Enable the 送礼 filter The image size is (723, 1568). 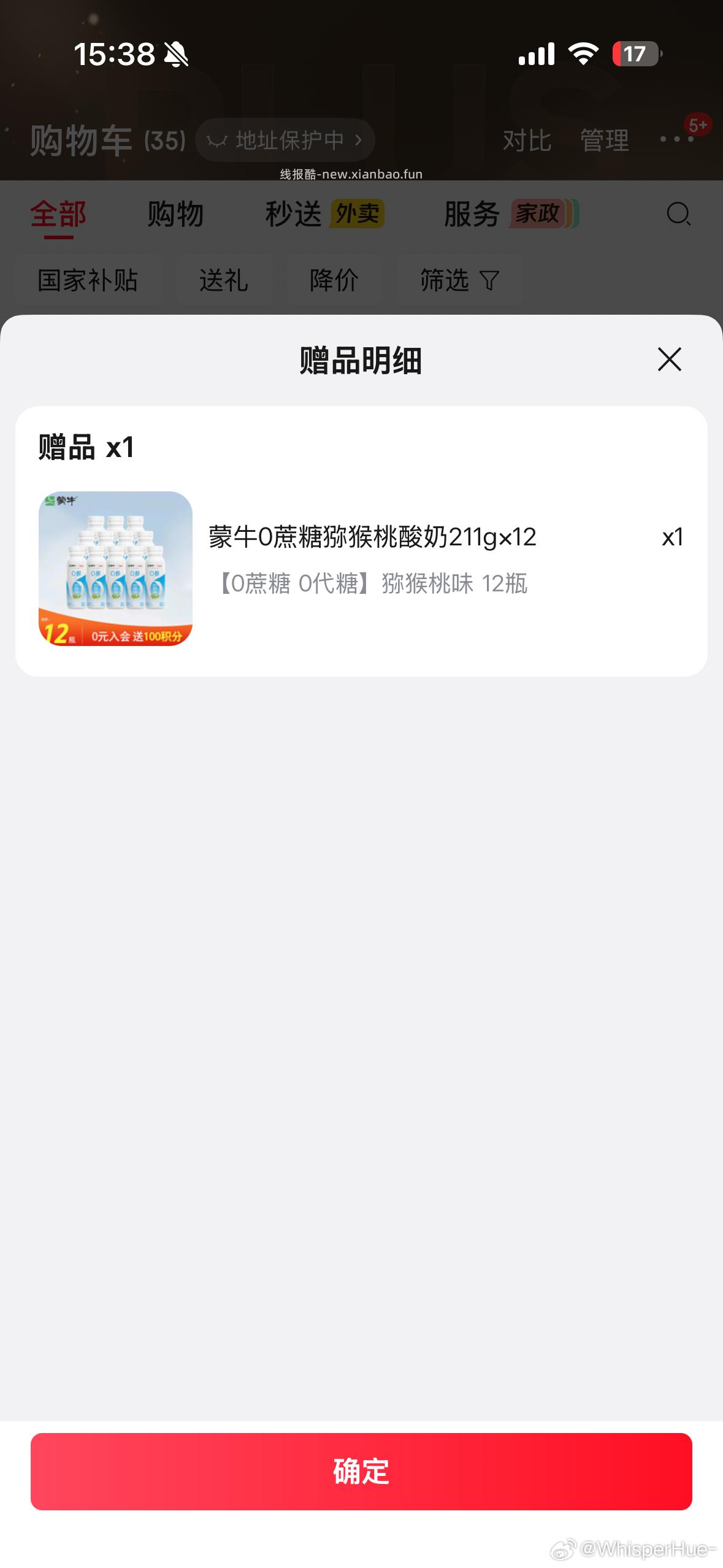(224, 280)
